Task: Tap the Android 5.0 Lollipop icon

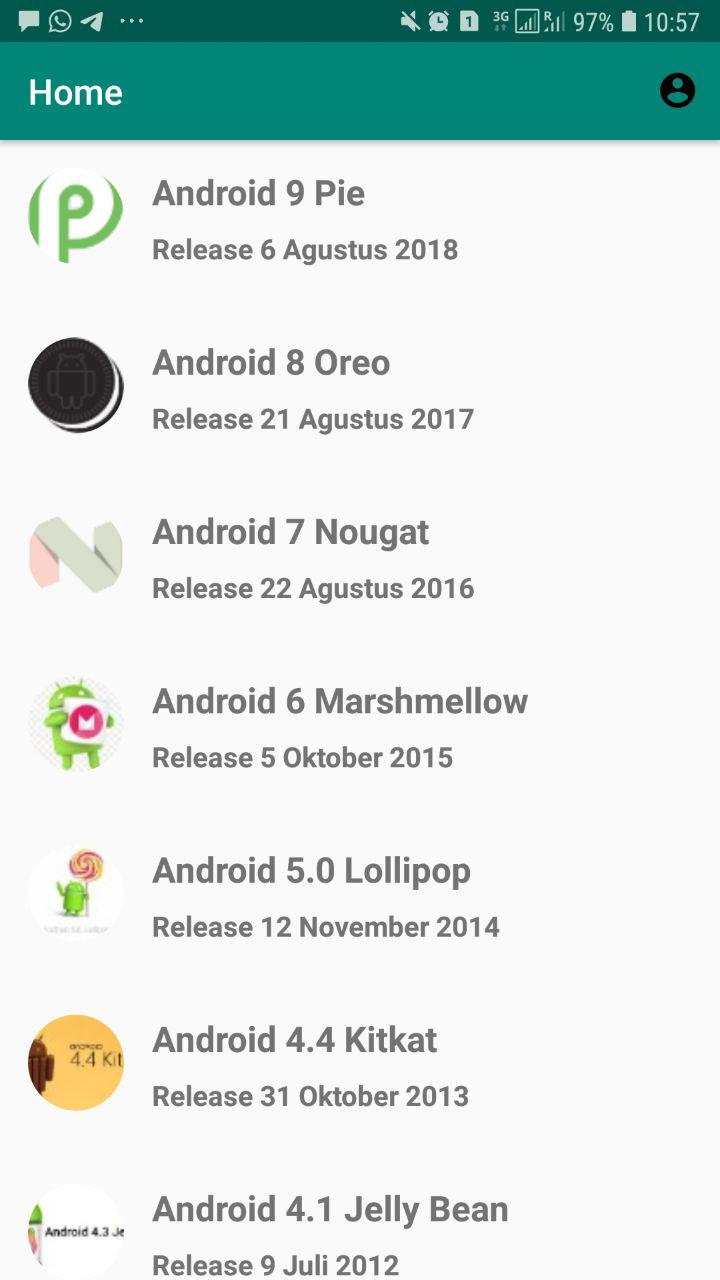Action: (x=74, y=892)
